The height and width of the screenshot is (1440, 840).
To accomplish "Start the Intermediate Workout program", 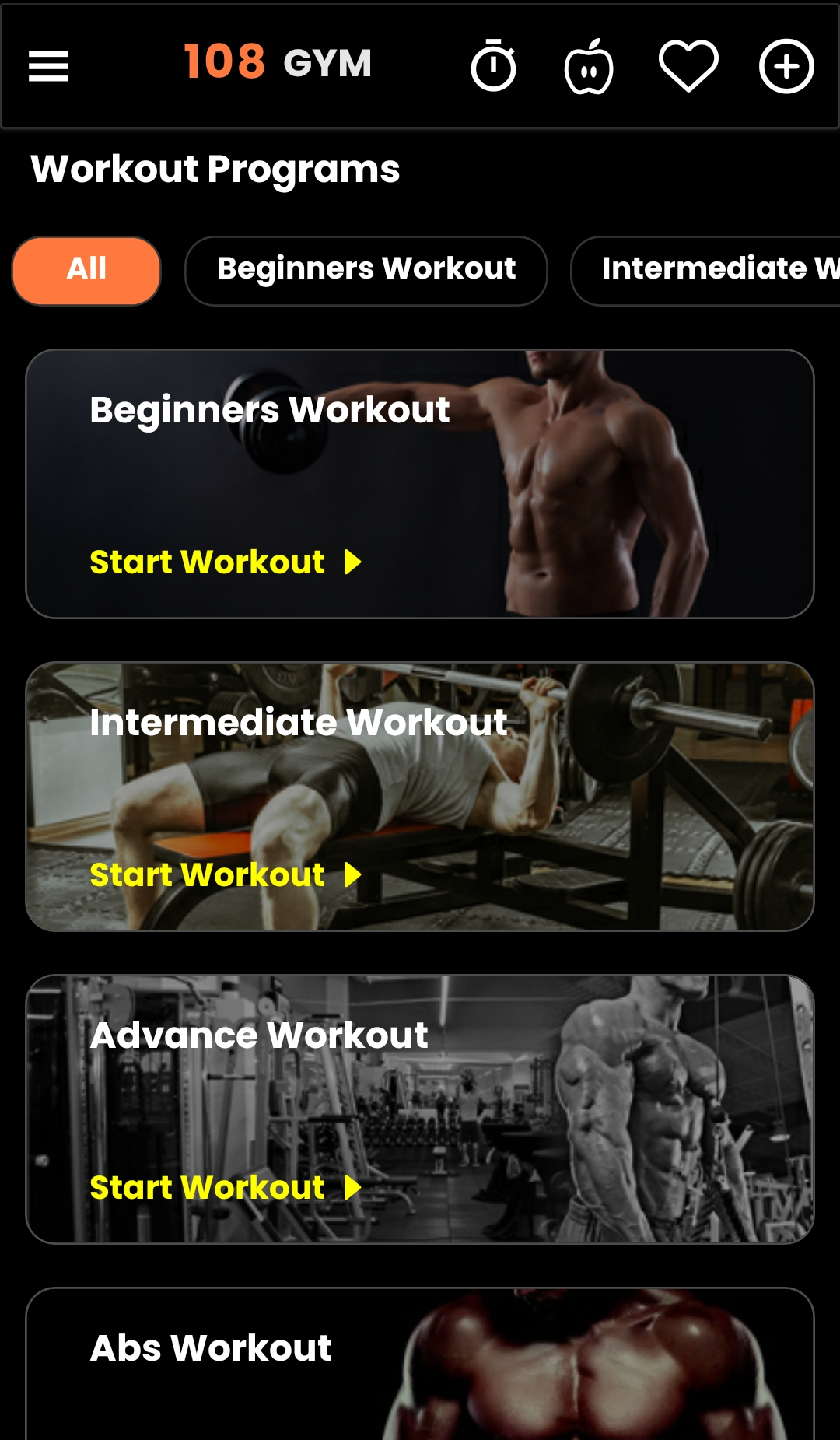I will tap(207, 874).
